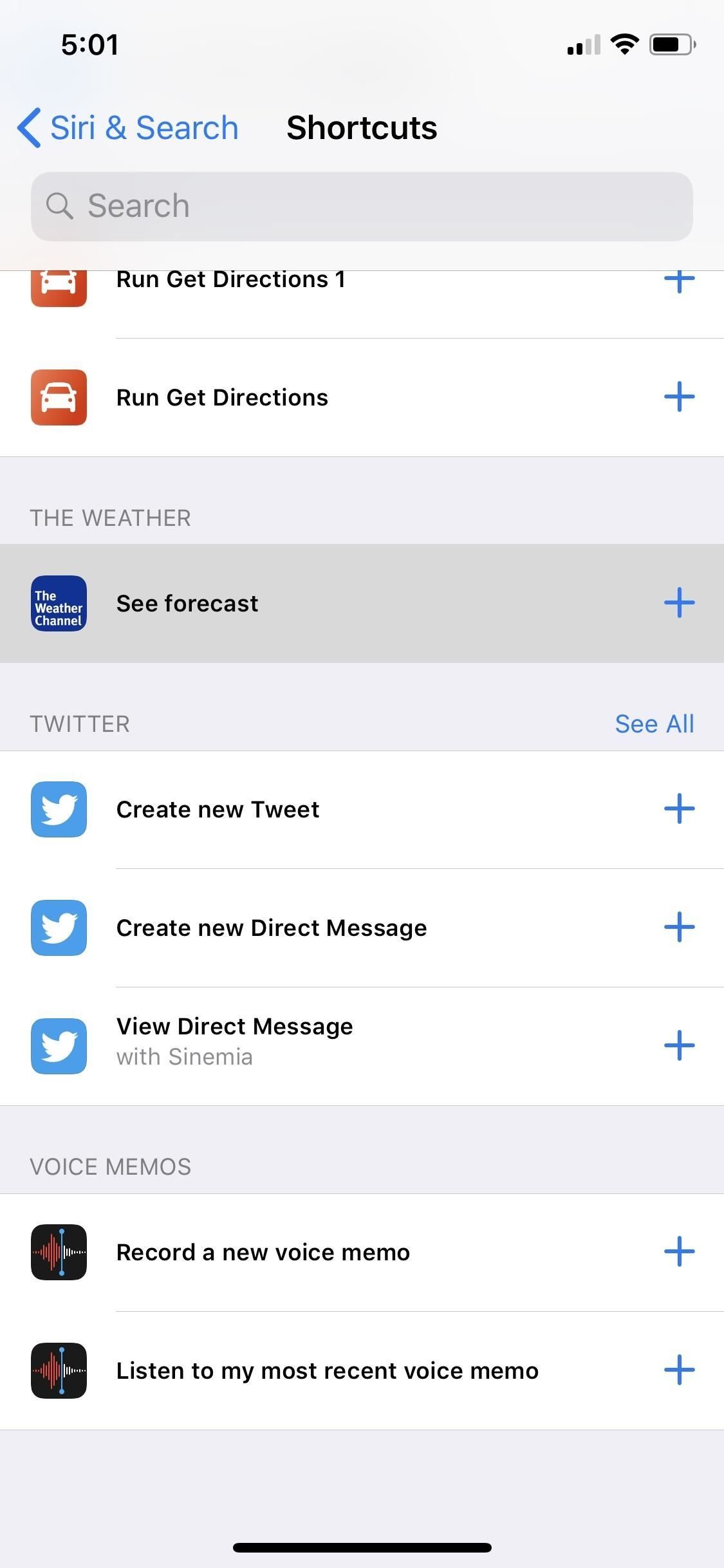Add the Record a new voice memo shortcut
The width and height of the screenshot is (724, 1568).
tap(680, 1252)
